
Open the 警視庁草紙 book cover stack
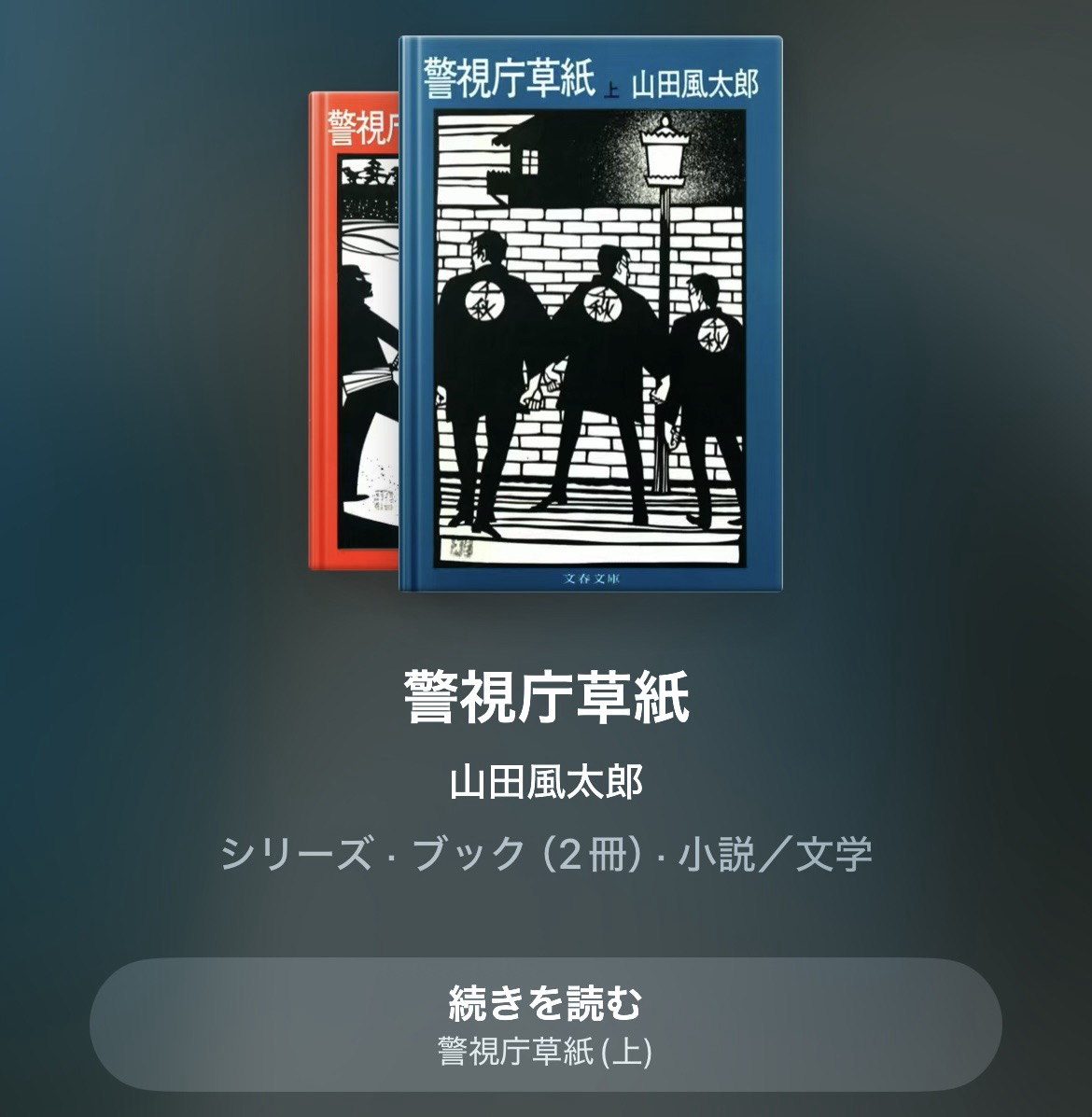pyautogui.click(x=590, y=314)
